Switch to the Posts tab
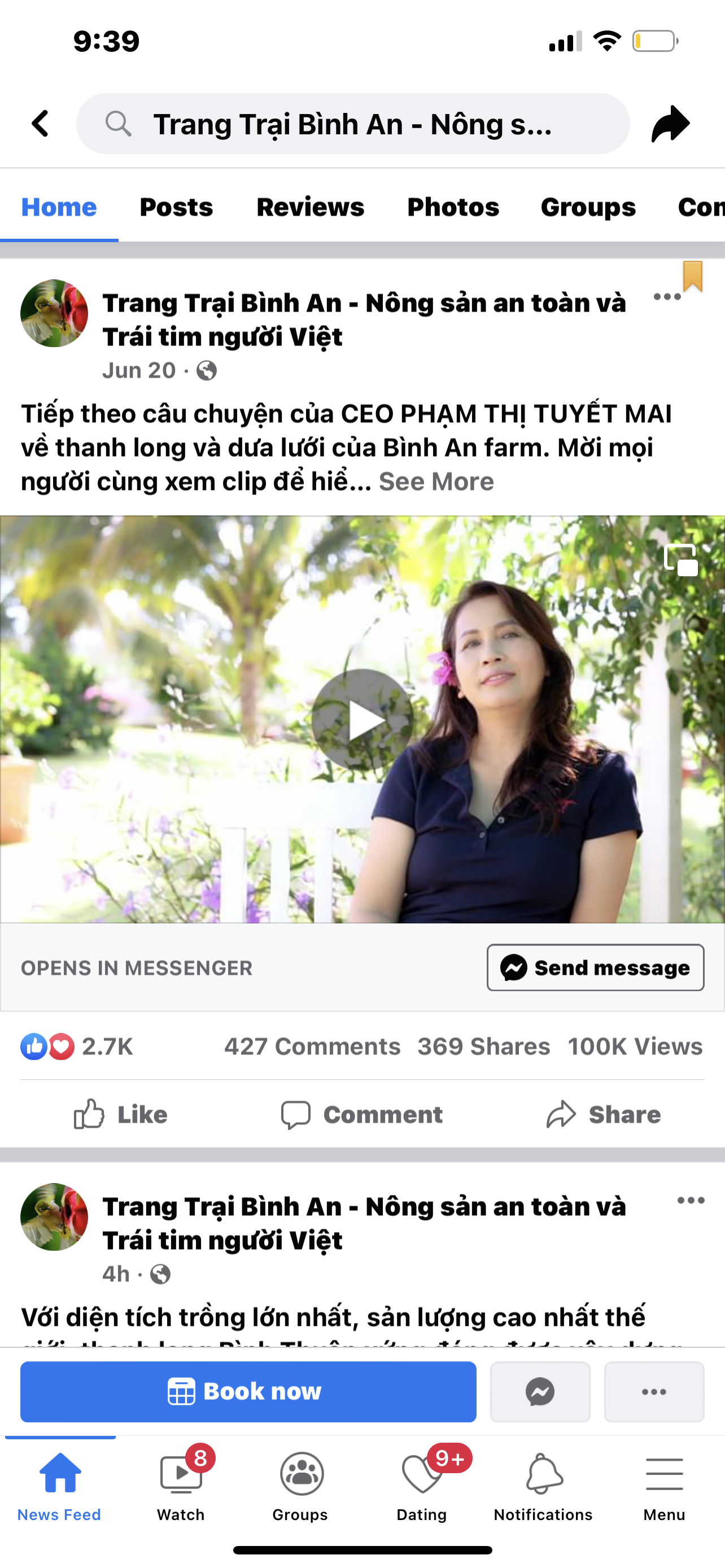Image resolution: width=725 pixels, height=1568 pixels. 176,207
